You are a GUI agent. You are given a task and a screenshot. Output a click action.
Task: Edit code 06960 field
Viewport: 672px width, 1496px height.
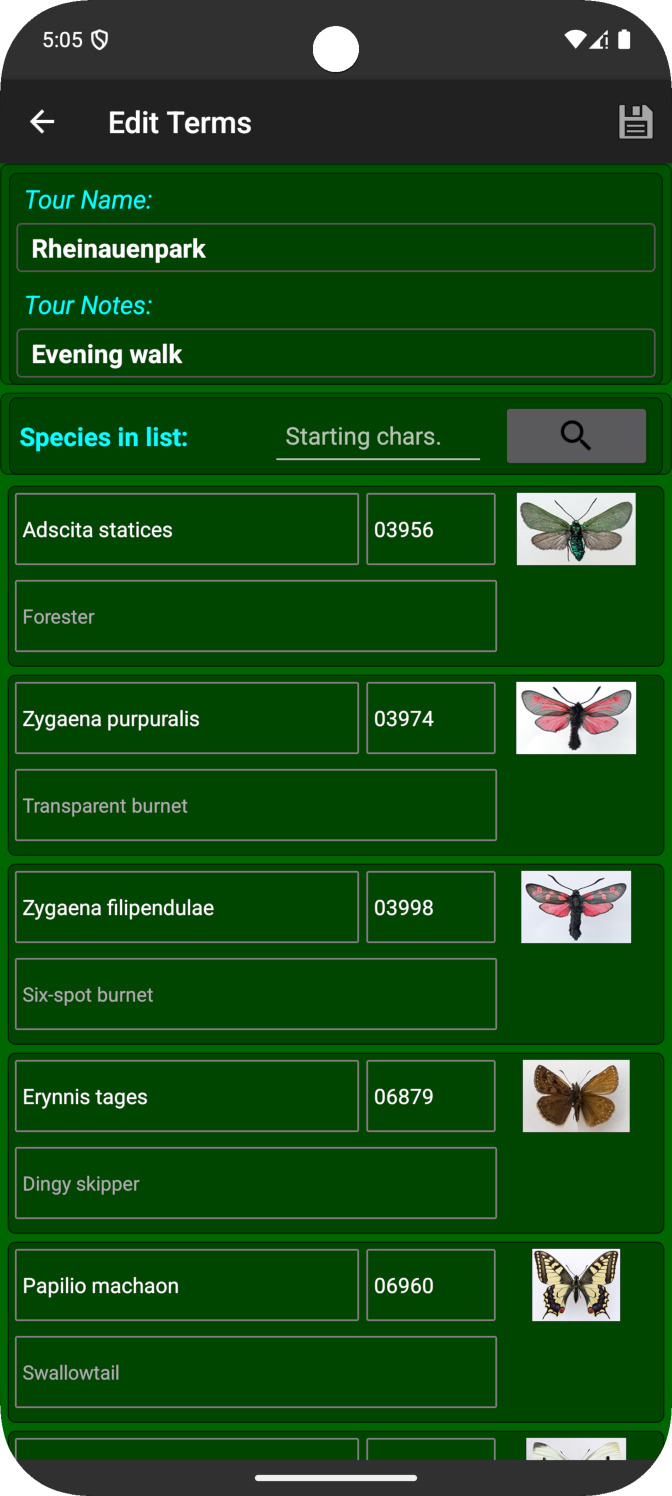coord(430,1285)
